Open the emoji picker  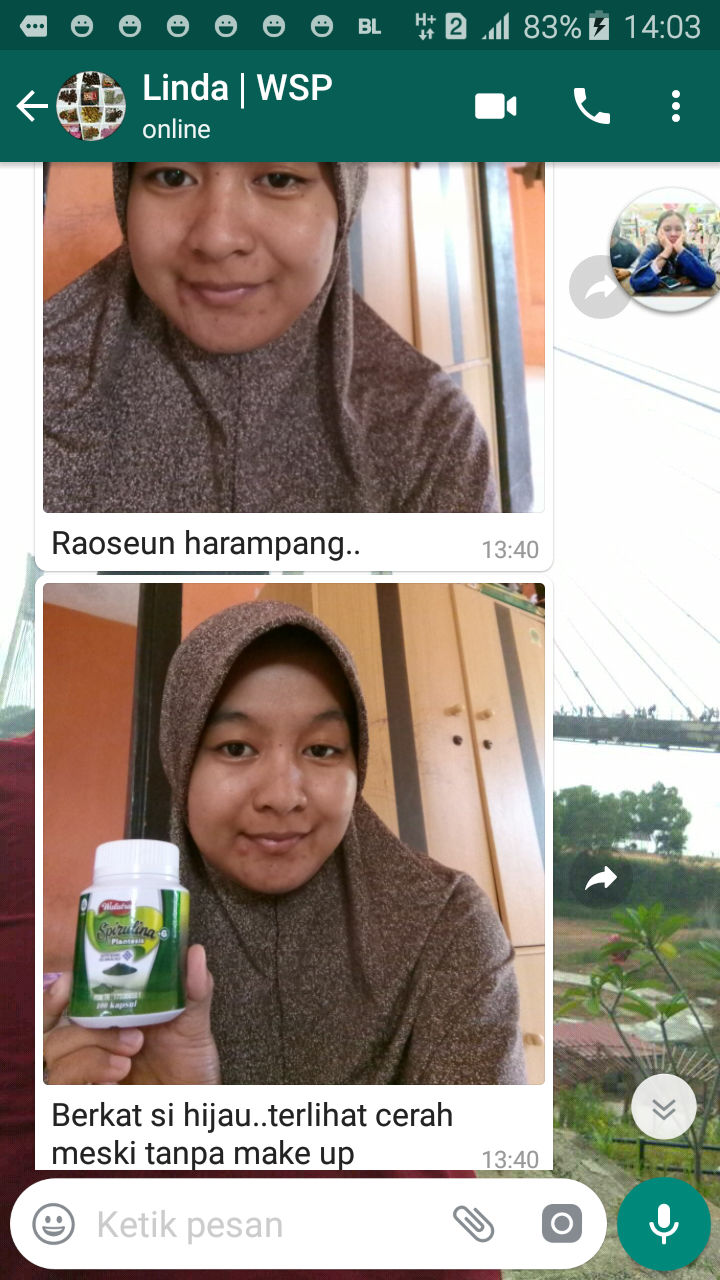pos(53,1224)
